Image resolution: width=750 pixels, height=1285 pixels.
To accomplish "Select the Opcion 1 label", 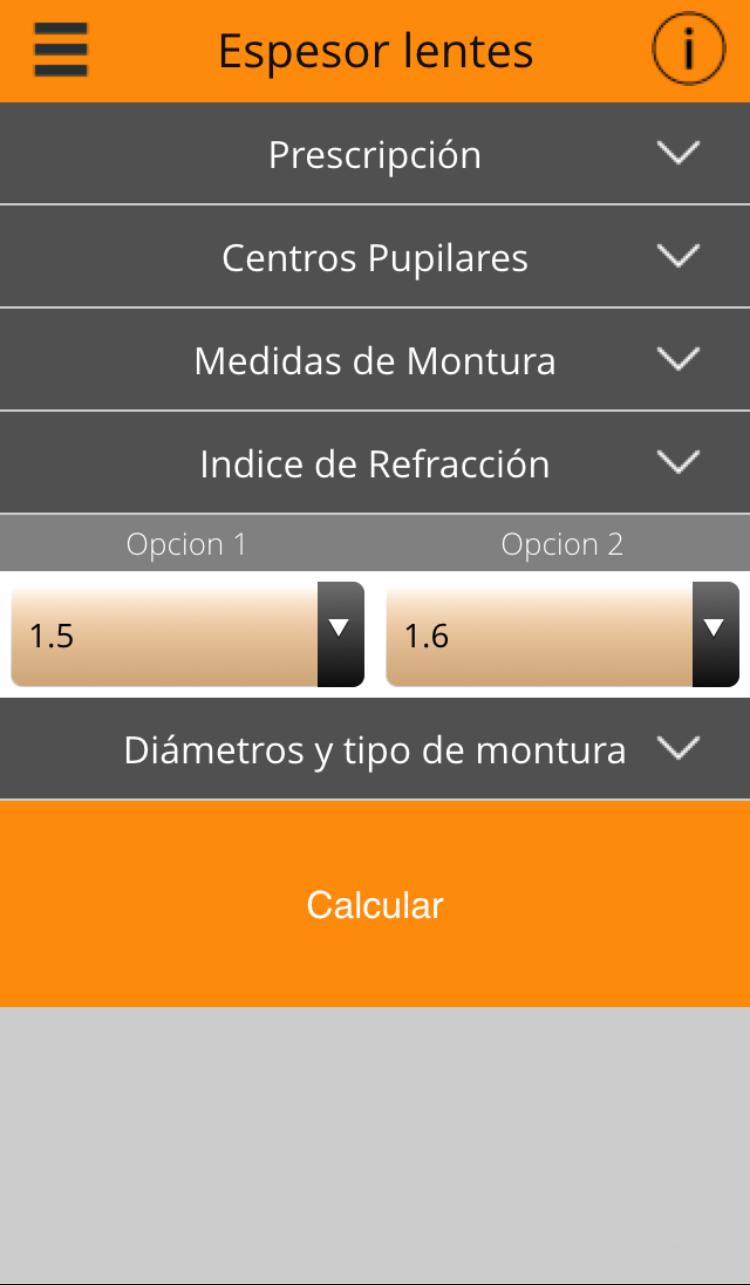I will click(x=186, y=544).
